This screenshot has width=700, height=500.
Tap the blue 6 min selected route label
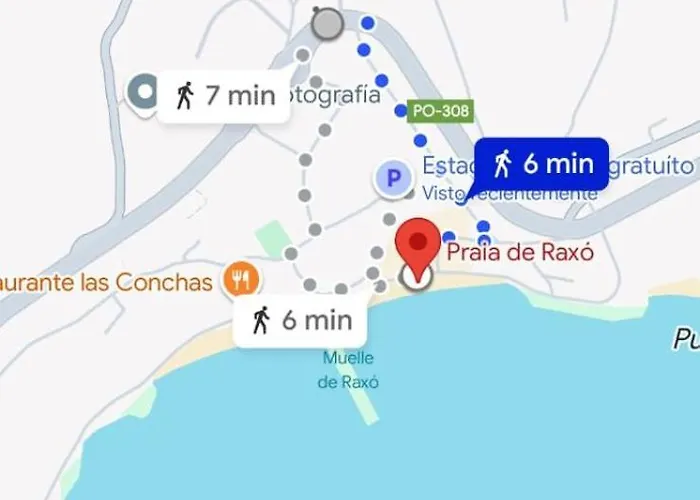(x=542, y=163)
